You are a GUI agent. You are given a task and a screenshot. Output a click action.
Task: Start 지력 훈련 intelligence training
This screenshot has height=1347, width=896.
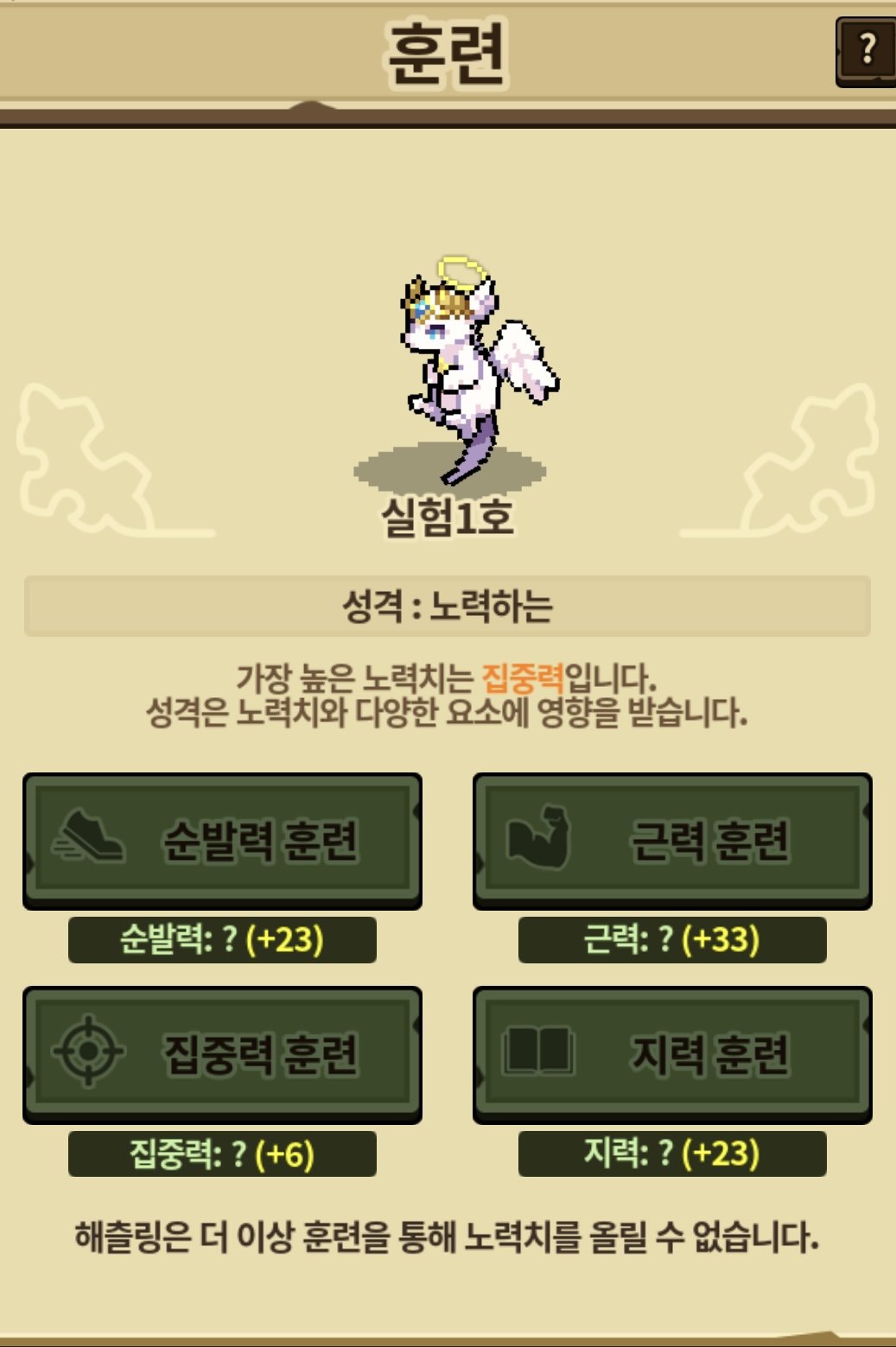click(x=672, y=1053)
